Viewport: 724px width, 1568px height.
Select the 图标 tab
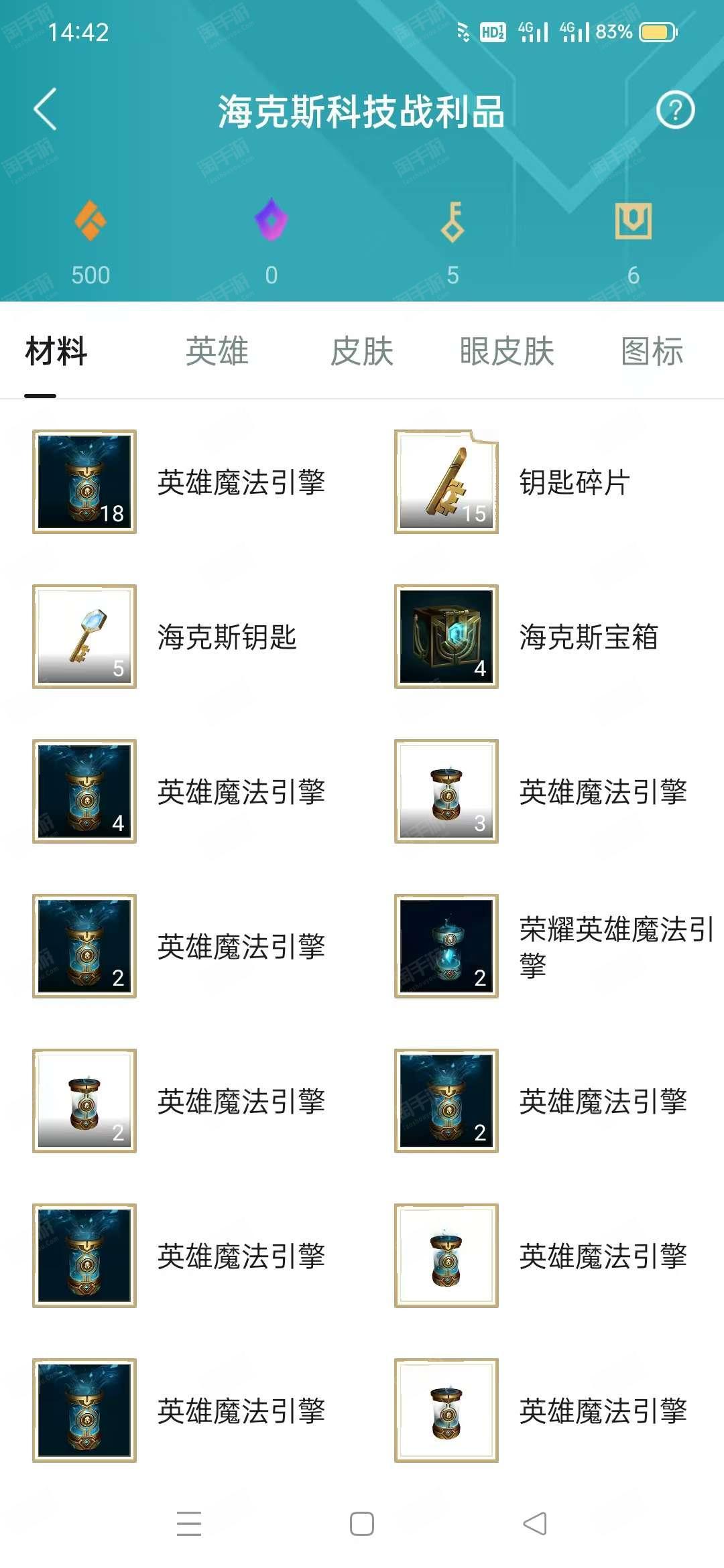[x=652, y=351]
